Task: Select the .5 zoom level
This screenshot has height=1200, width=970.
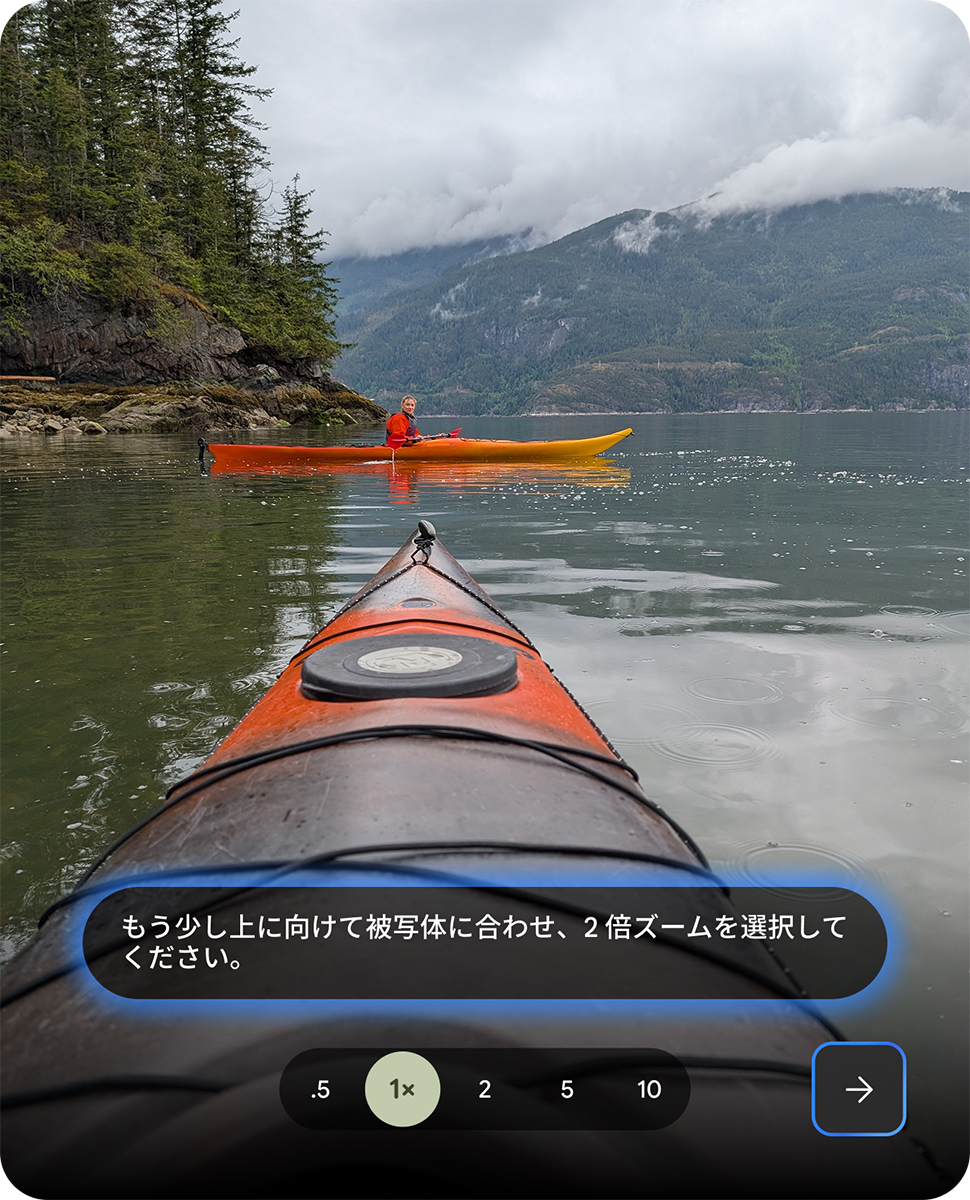Action: (320, 1090)
